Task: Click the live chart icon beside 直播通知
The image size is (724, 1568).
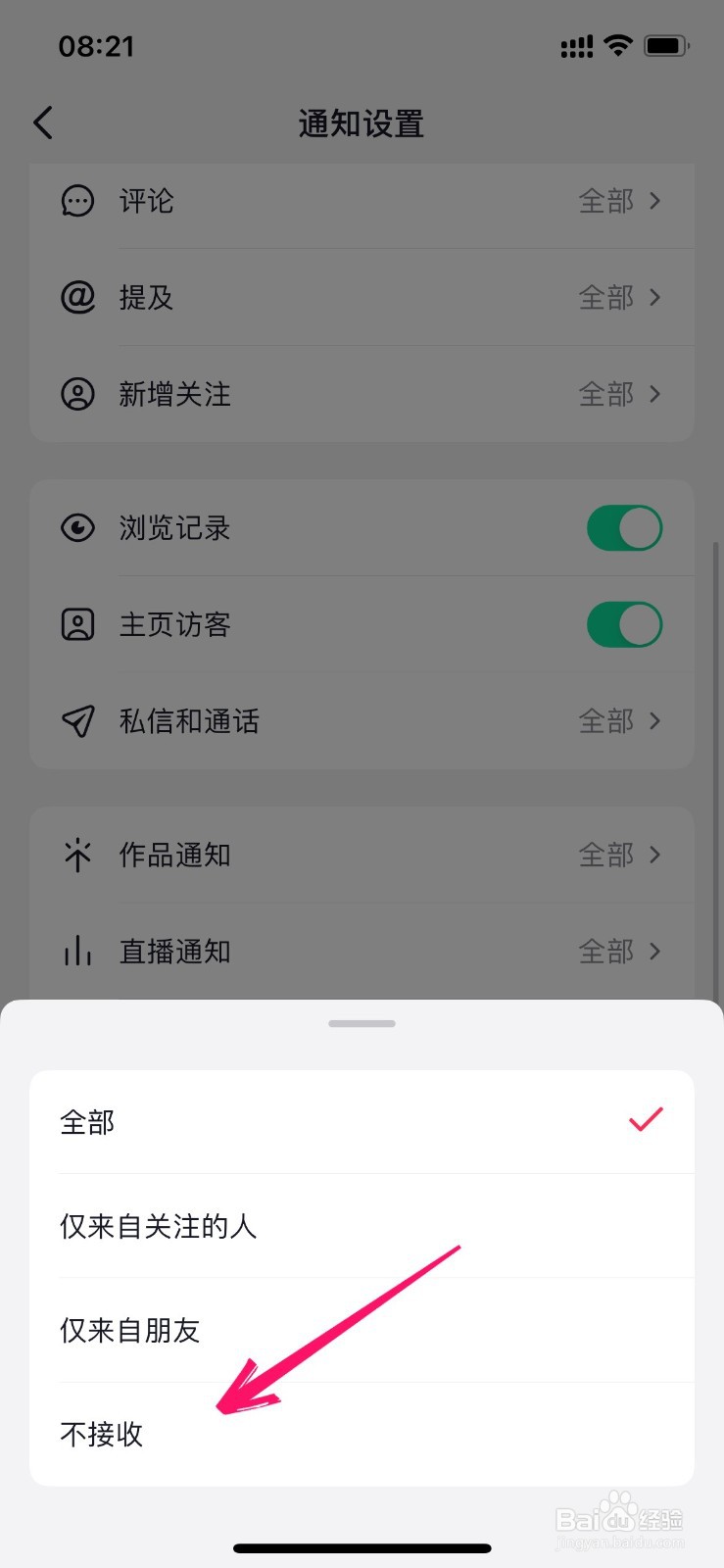Action: click(x=77, y=950)
